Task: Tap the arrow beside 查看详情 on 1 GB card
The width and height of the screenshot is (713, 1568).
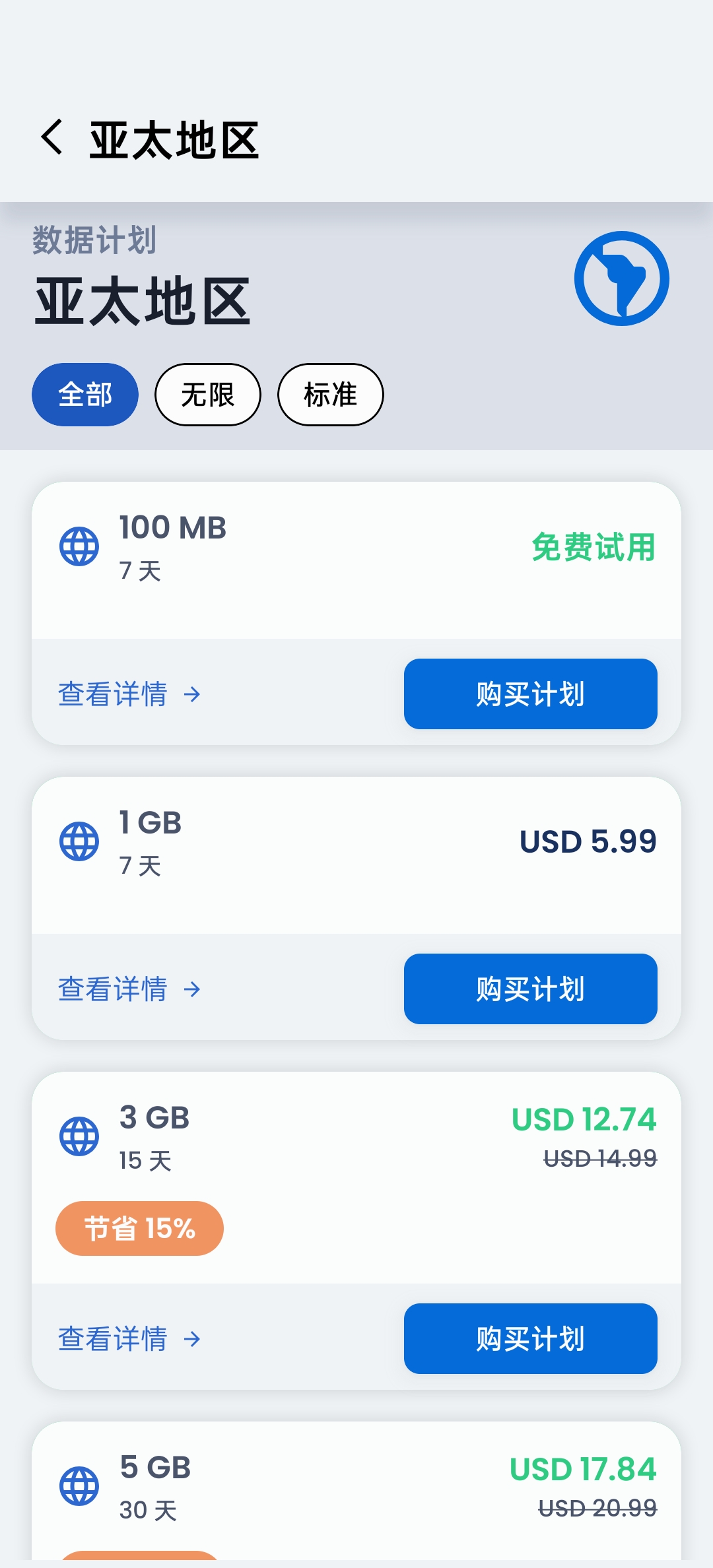Action: pos(192,989)
